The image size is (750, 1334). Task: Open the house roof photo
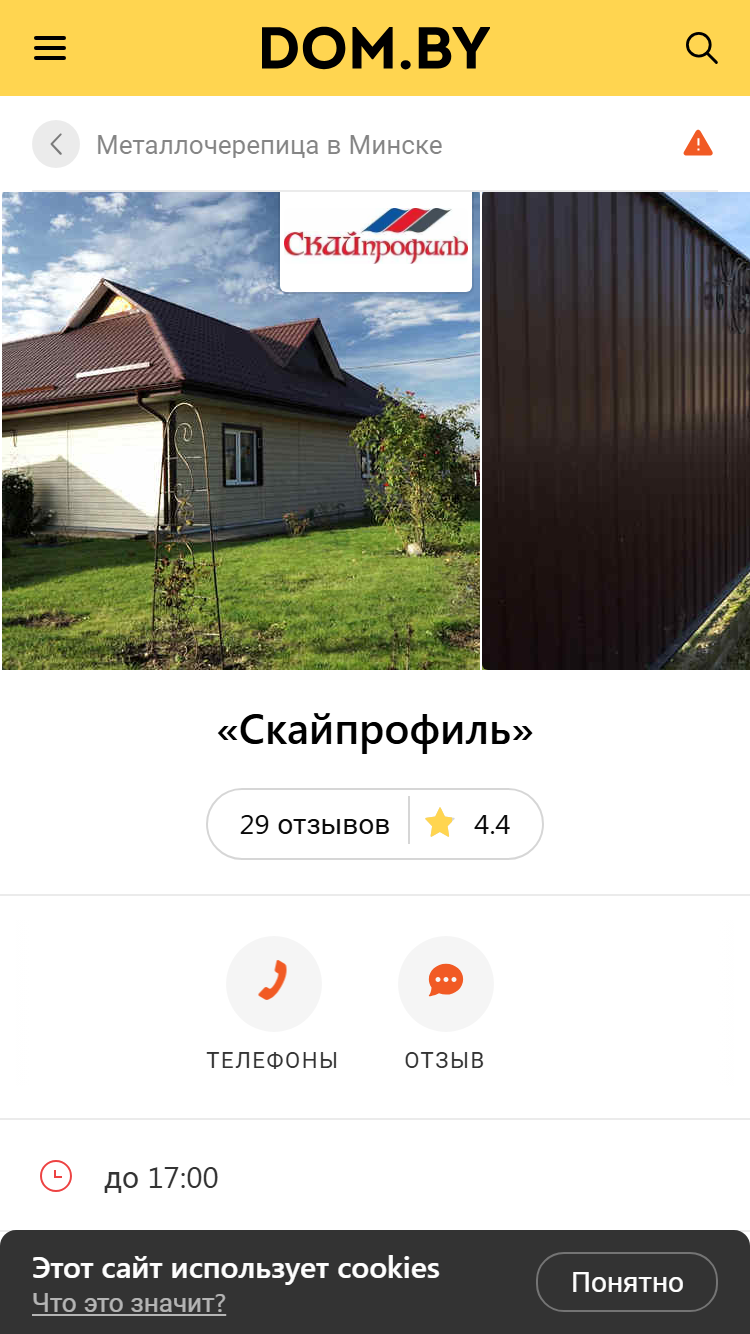(241, 430)
